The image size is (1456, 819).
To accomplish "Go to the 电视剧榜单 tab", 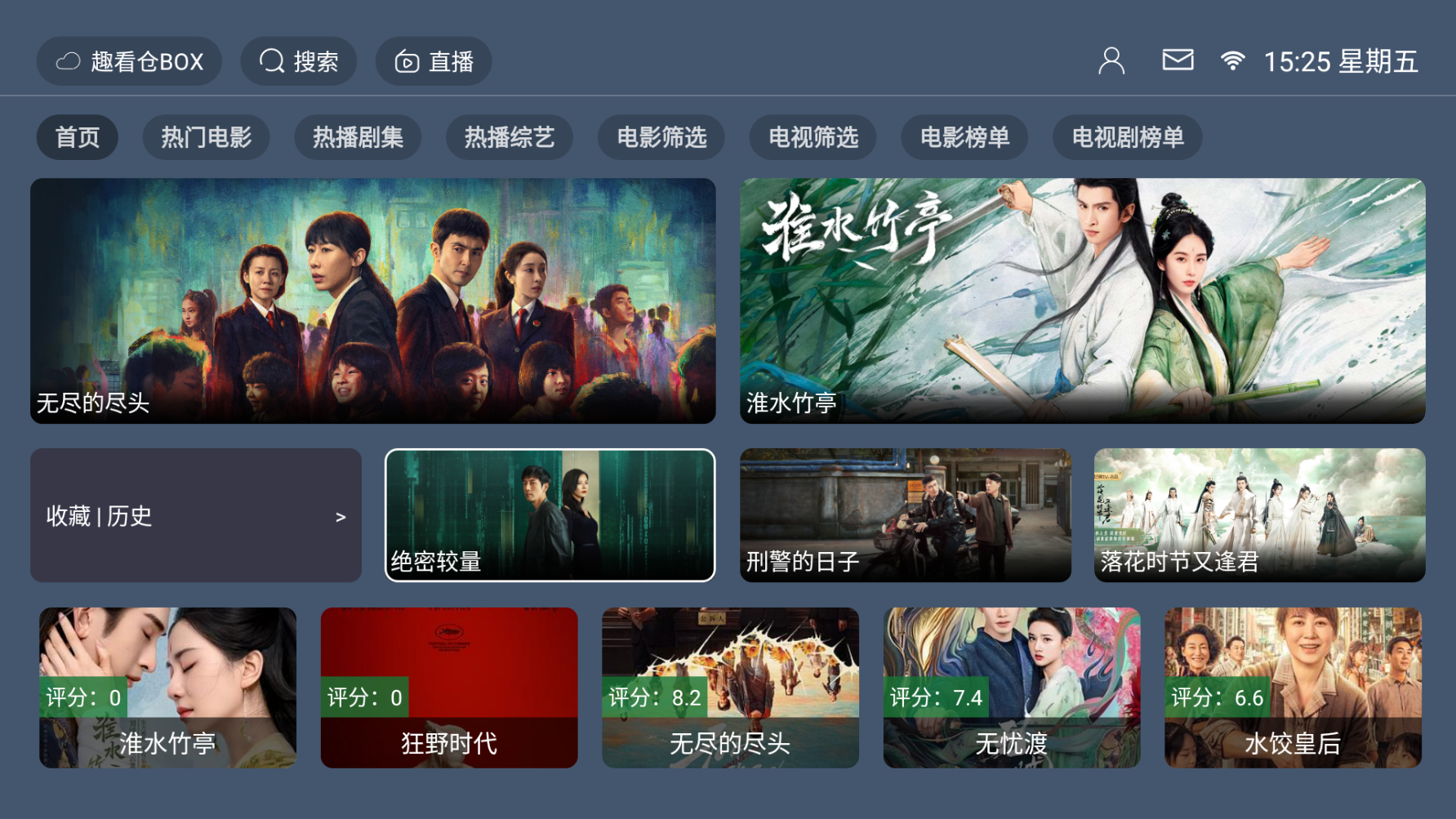I will [1127, 137].
